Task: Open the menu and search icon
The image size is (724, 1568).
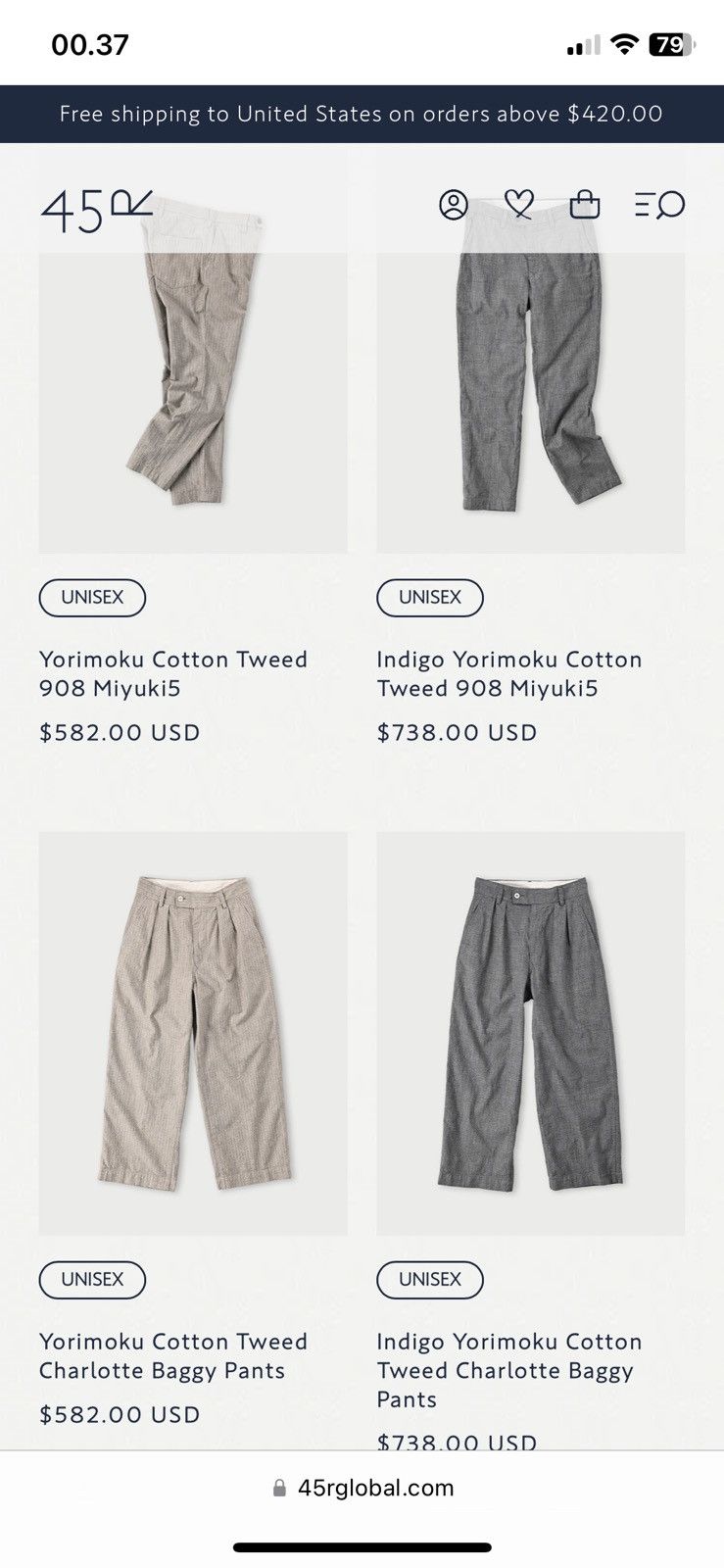Action: (x=659, y=205)
